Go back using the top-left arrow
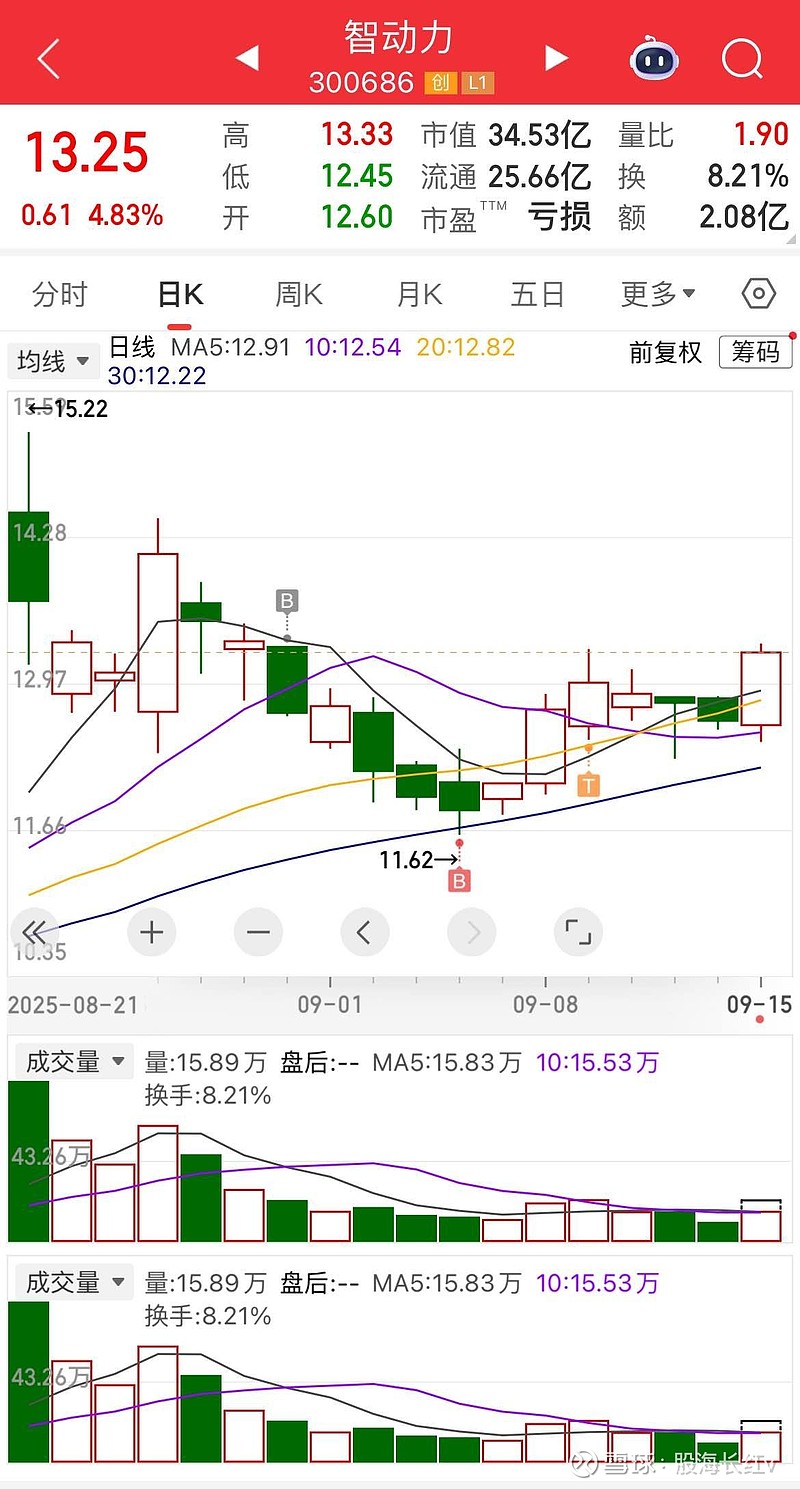Screen dimensions: 800x1489 48,59
